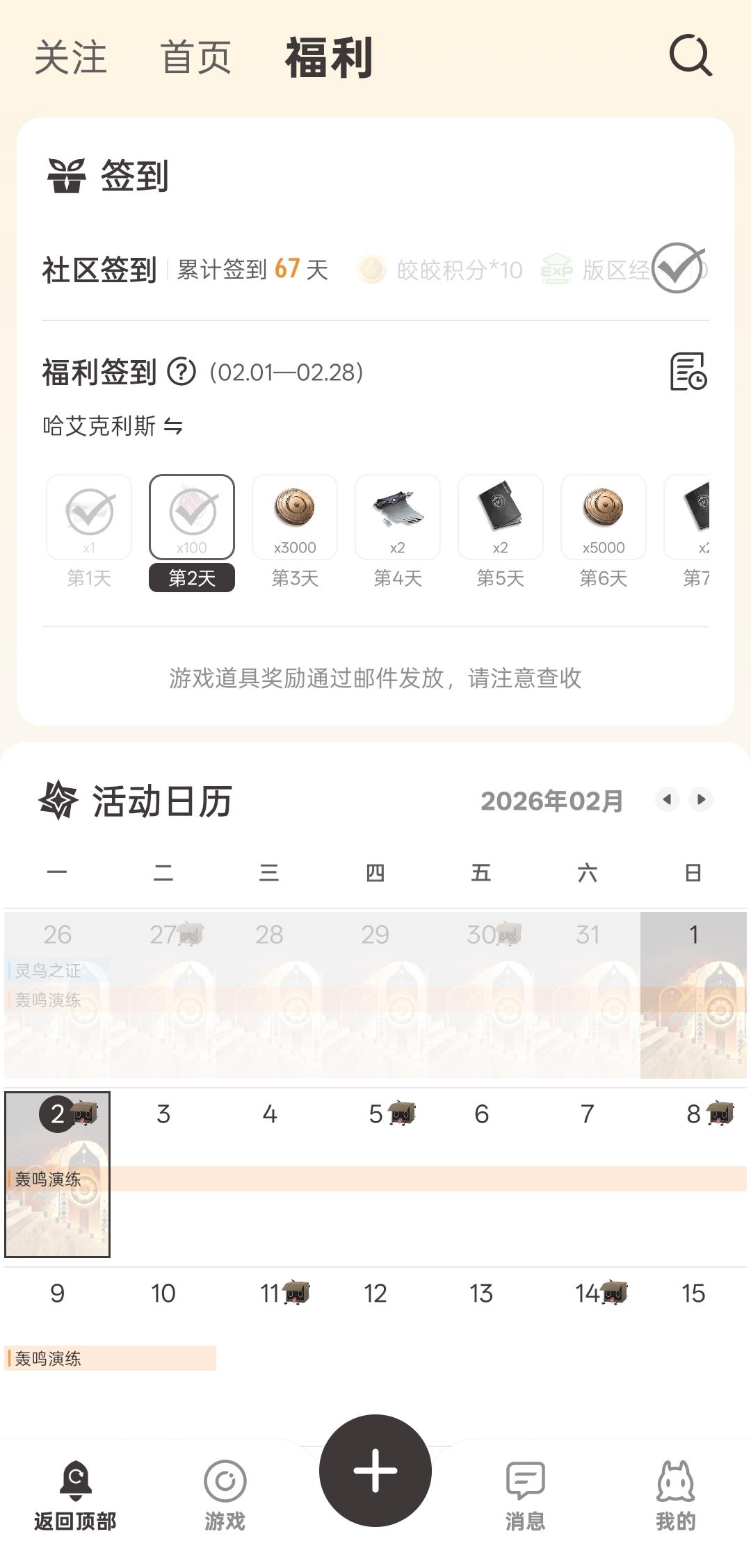
Task: Select the 第6天 x5000 reward
Action: (x=604, y=517)
